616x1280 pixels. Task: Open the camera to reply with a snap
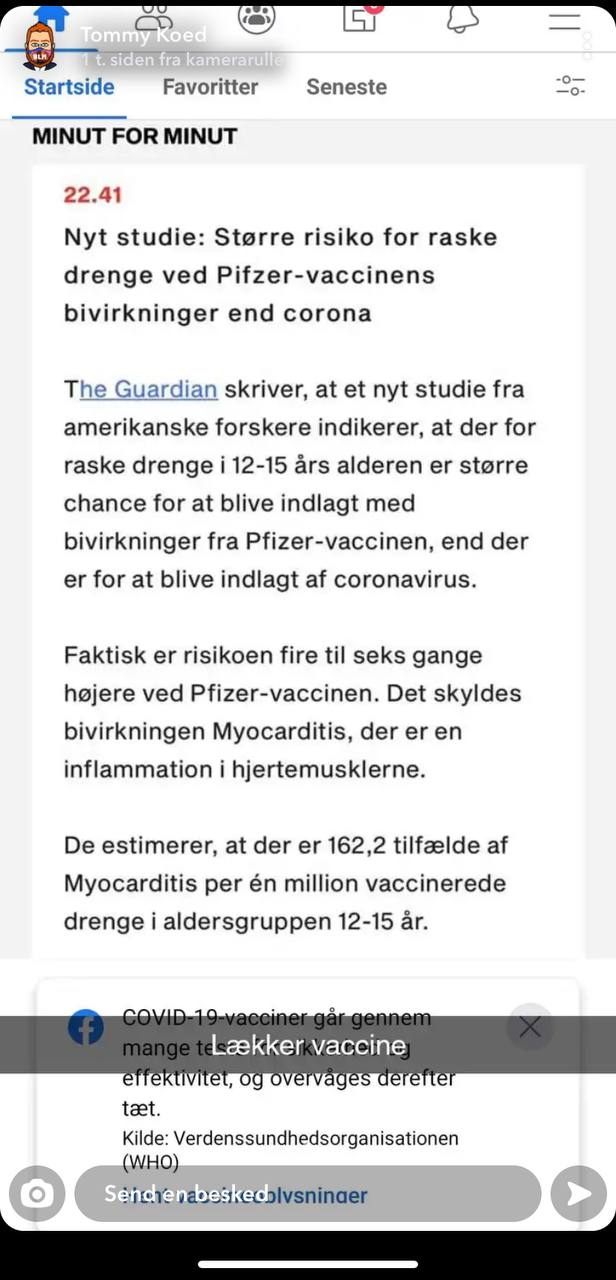coord(37,1194)
